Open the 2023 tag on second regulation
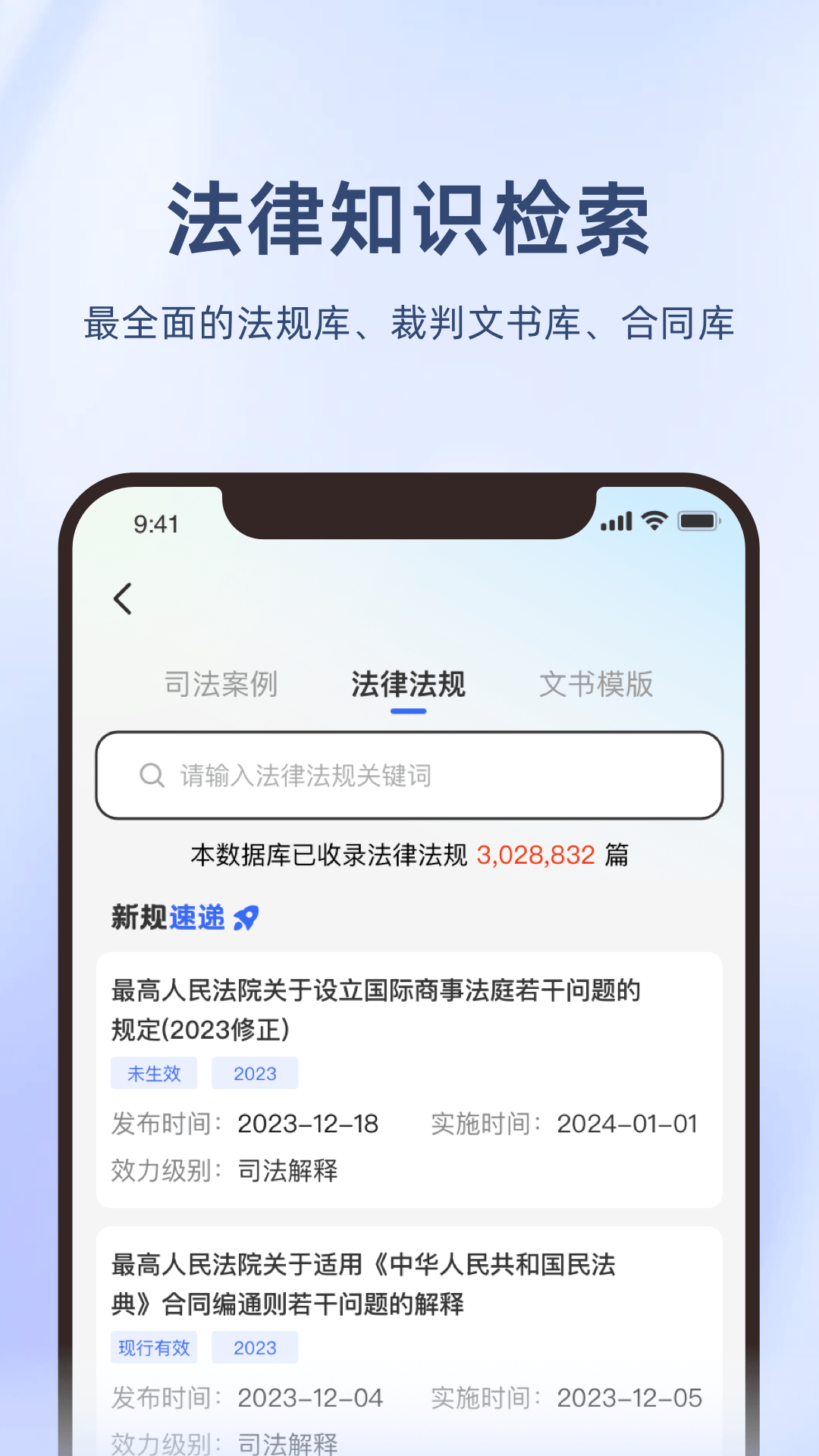819x1456 pixels. (255, 1347)
